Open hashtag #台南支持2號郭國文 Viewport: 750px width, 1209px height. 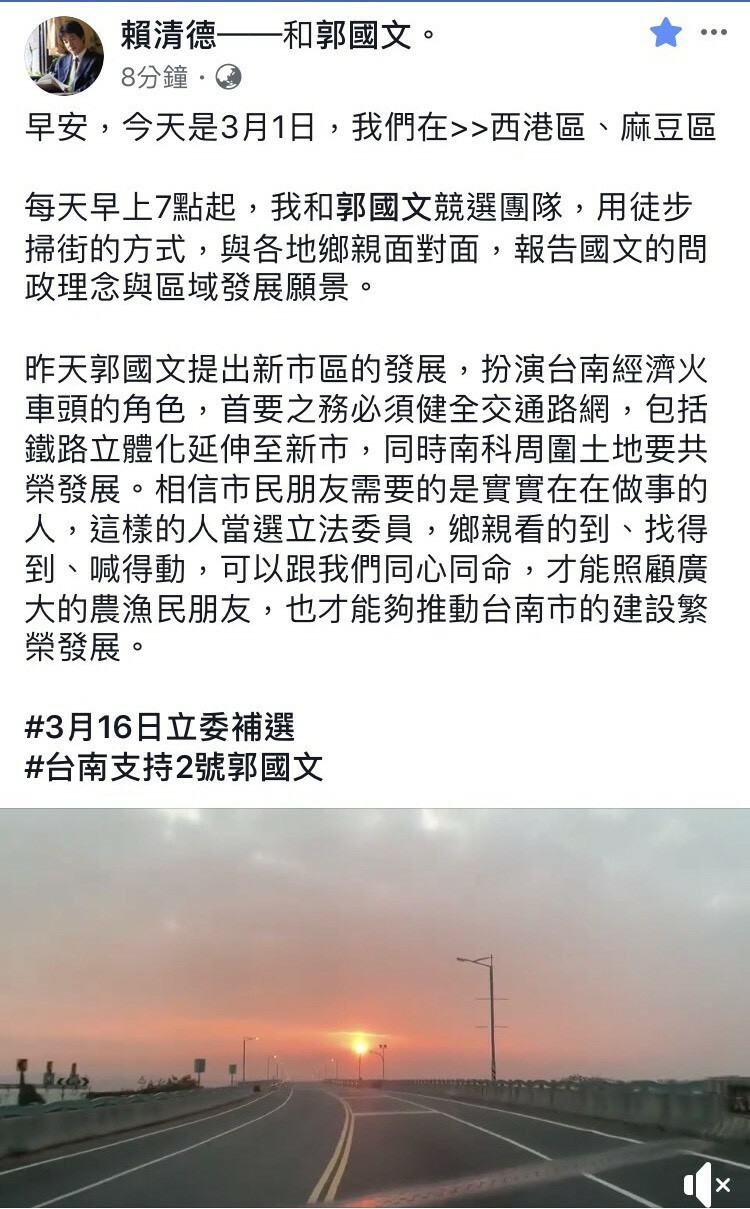click(174, 767)
